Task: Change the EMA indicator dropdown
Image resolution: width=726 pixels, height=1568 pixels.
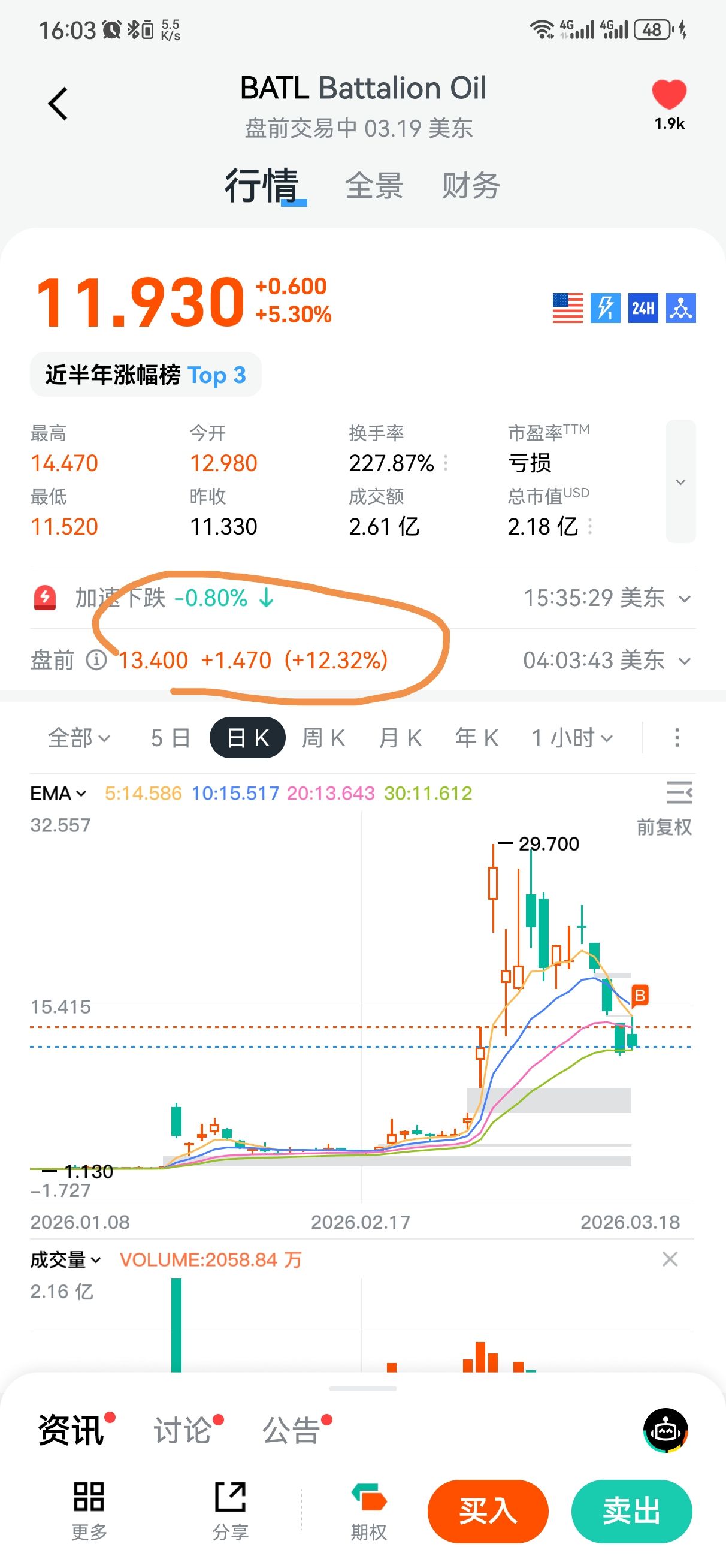Action: [x=59, y=793]
